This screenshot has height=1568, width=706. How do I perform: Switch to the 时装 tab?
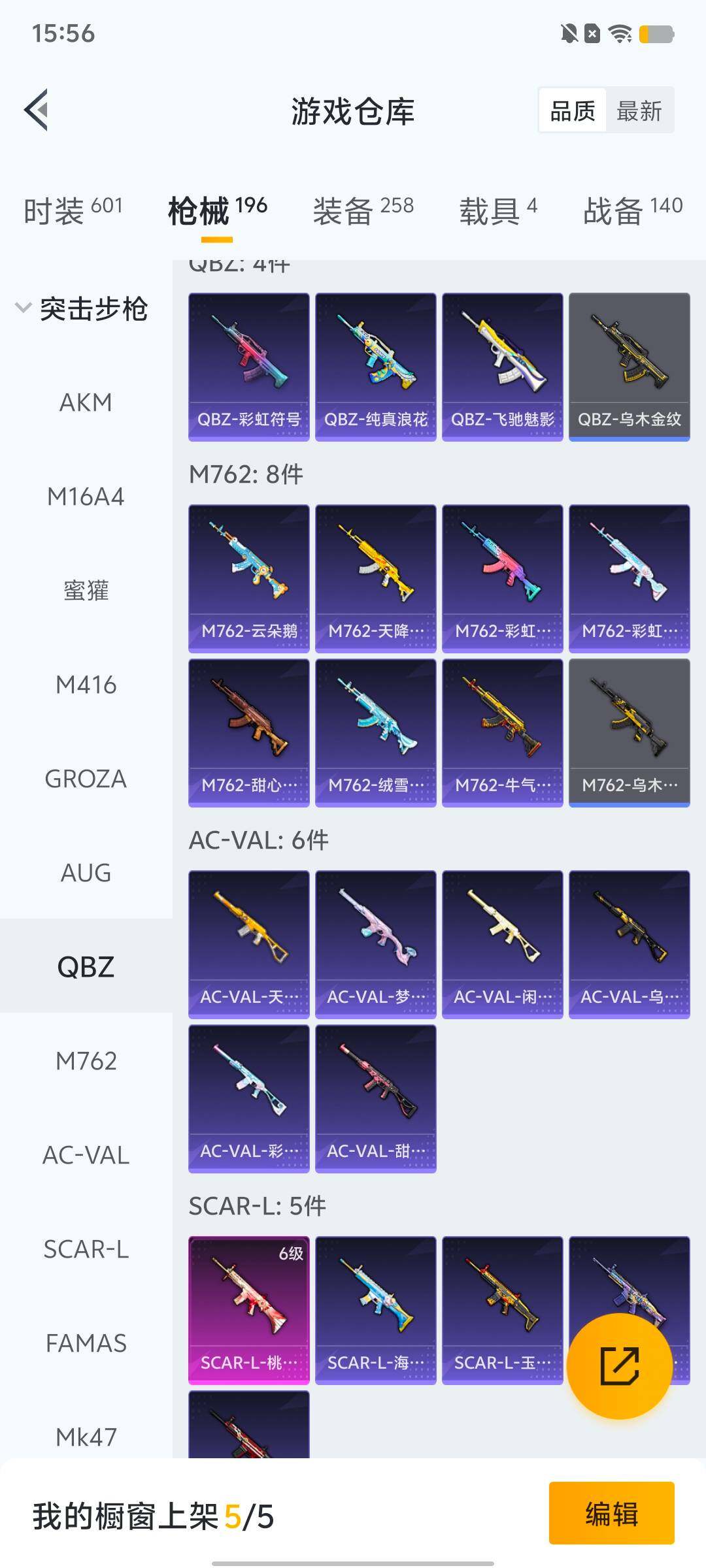(73, 210)
